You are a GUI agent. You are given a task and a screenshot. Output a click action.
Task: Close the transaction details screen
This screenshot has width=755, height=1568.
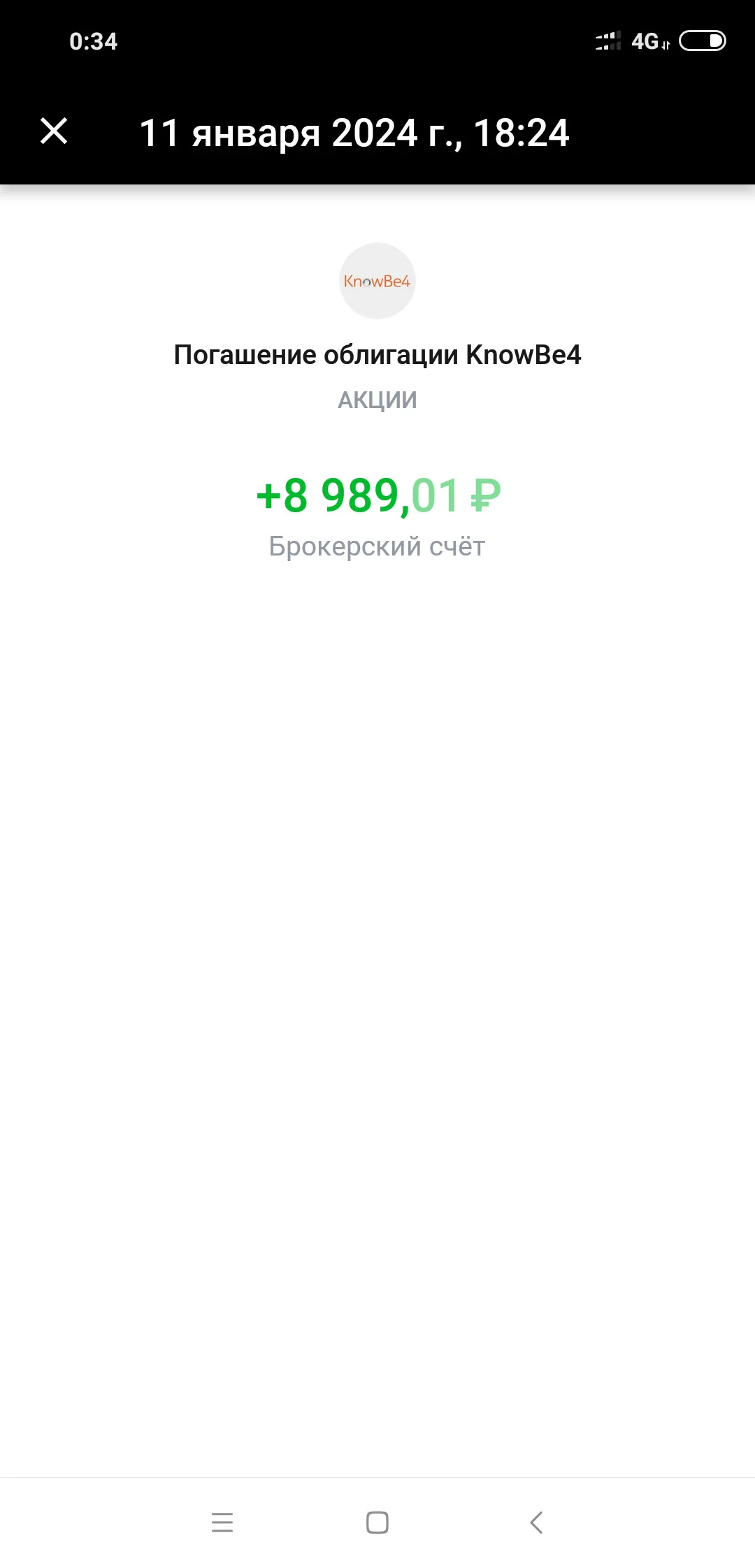pyautogui.click(x=54, y=131)
